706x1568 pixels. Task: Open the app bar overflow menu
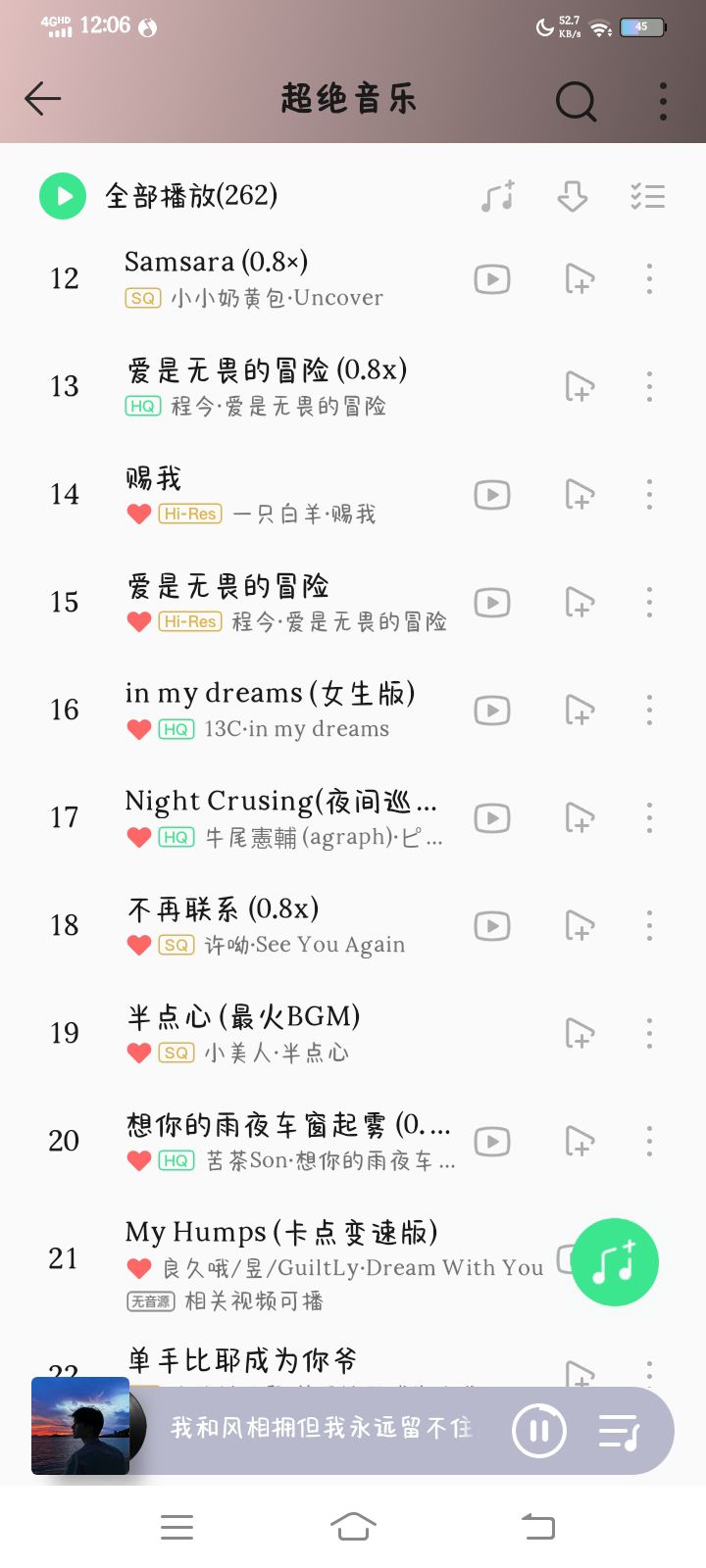point(664,100)
